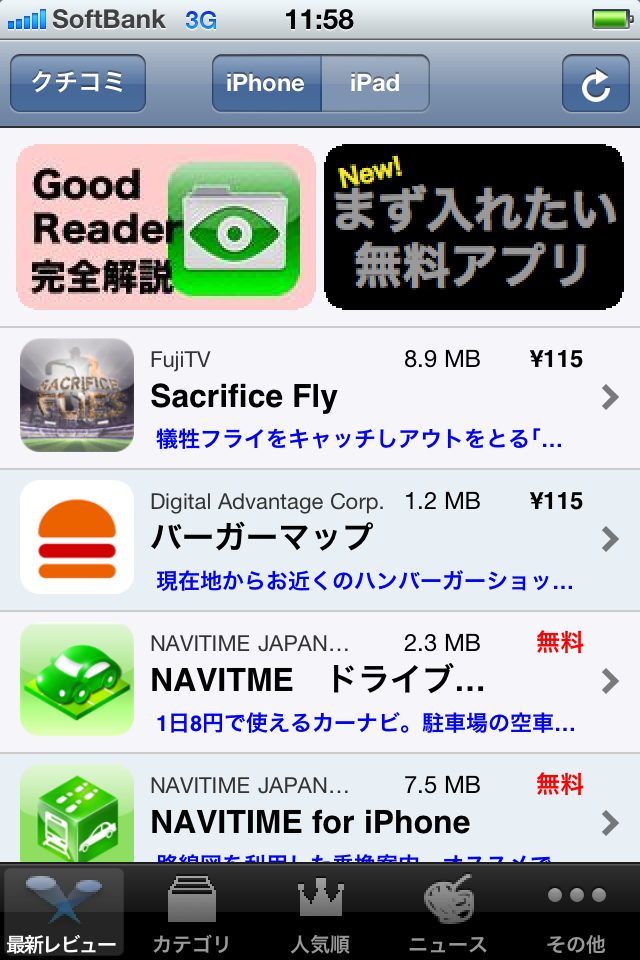Open the ニュース tab
Viewport: 640px width, 960px height.
tap(448, 912)
